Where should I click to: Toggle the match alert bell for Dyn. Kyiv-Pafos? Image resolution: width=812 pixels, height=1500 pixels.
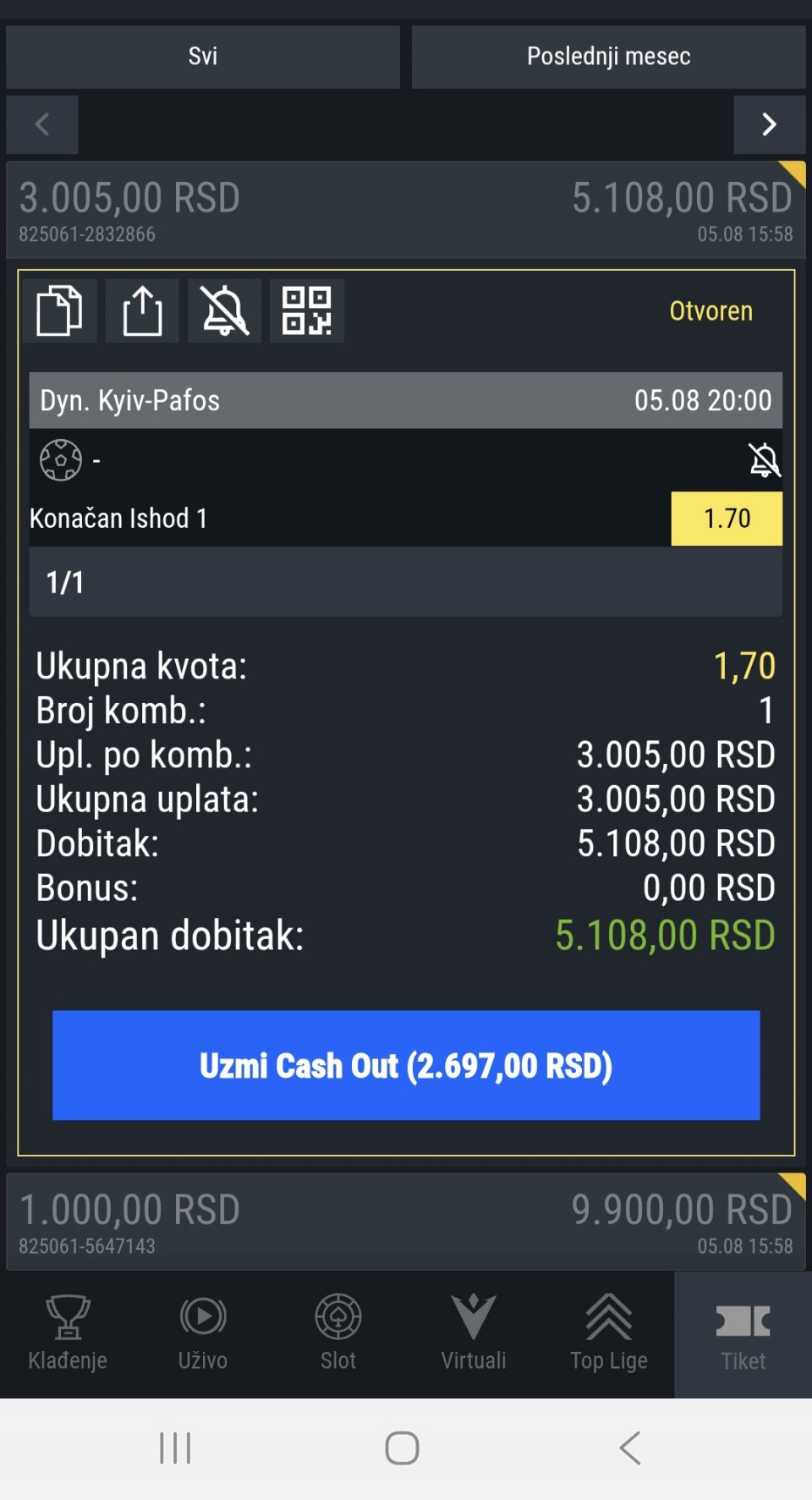pyautogui.click(x=764, y=460)
